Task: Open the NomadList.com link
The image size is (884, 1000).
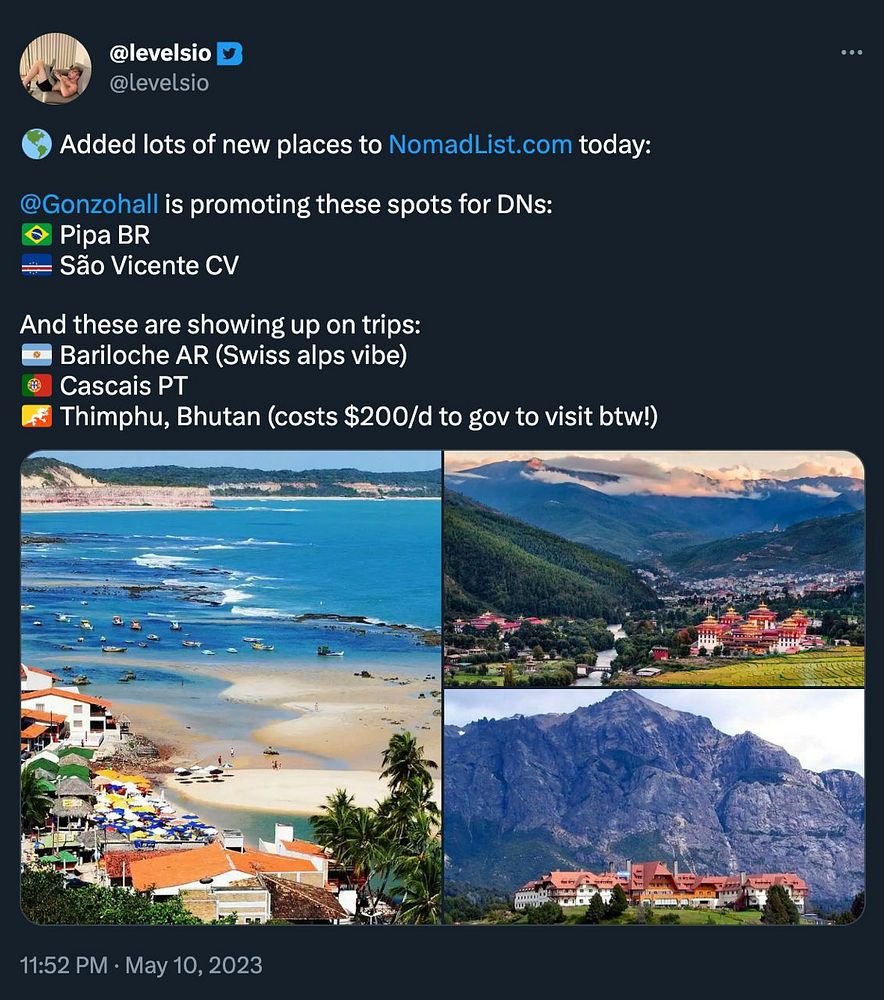Action: 479,145
